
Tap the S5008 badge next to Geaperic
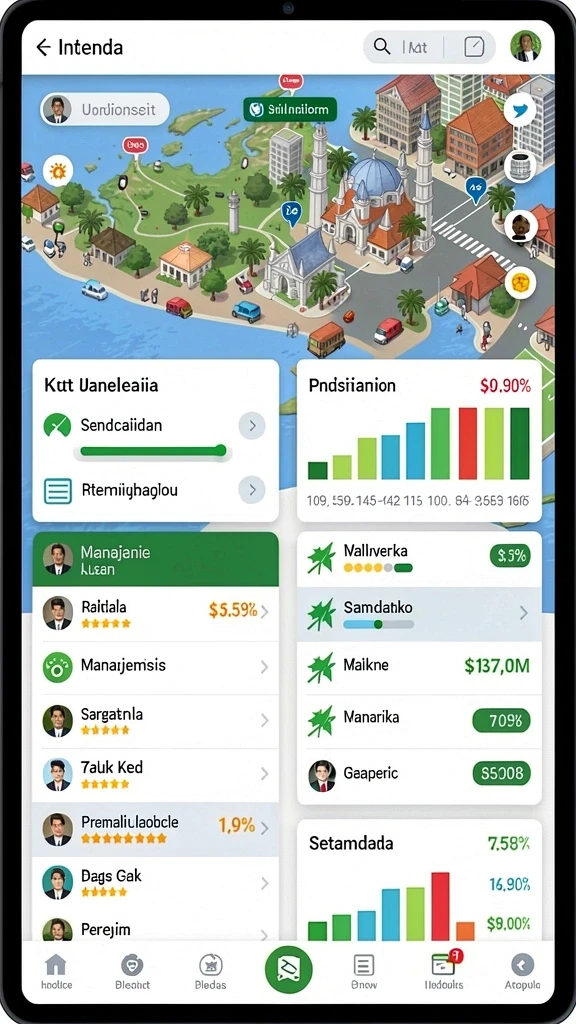tap(501, 774)
